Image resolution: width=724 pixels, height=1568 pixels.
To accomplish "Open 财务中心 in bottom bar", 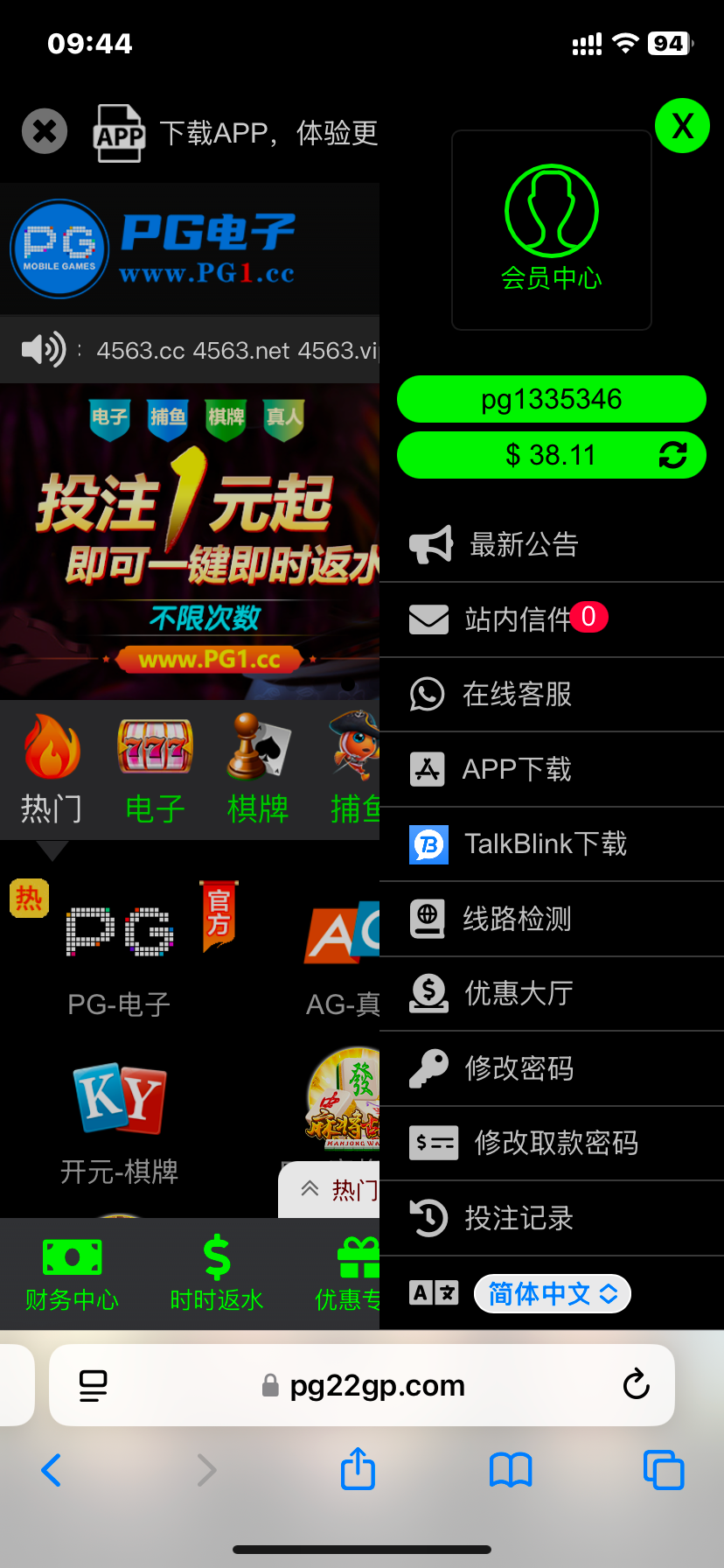I will point(72,1274).
